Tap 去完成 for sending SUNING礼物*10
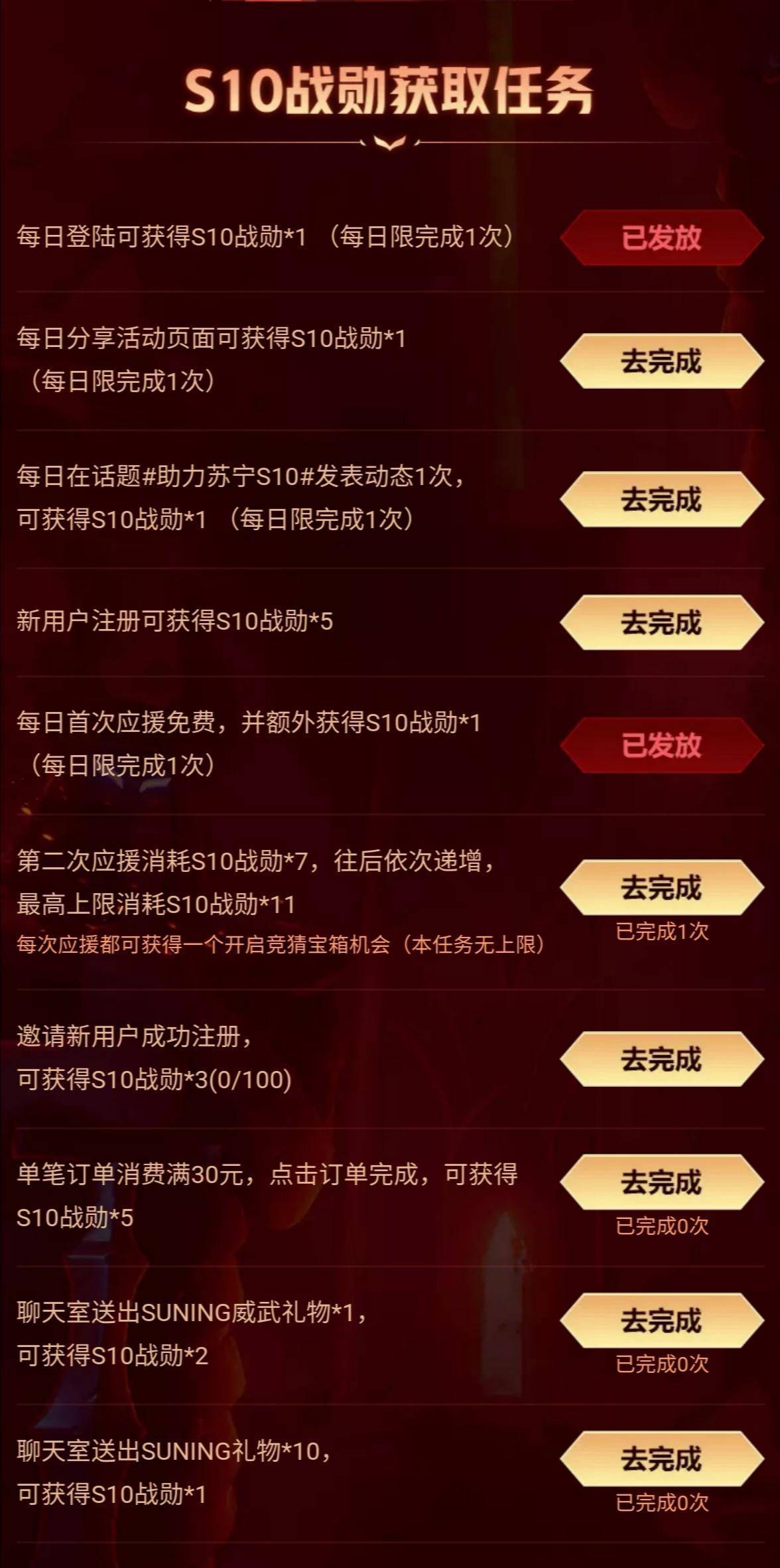Screen dimensions: 780x1568 click(661, 1459)
